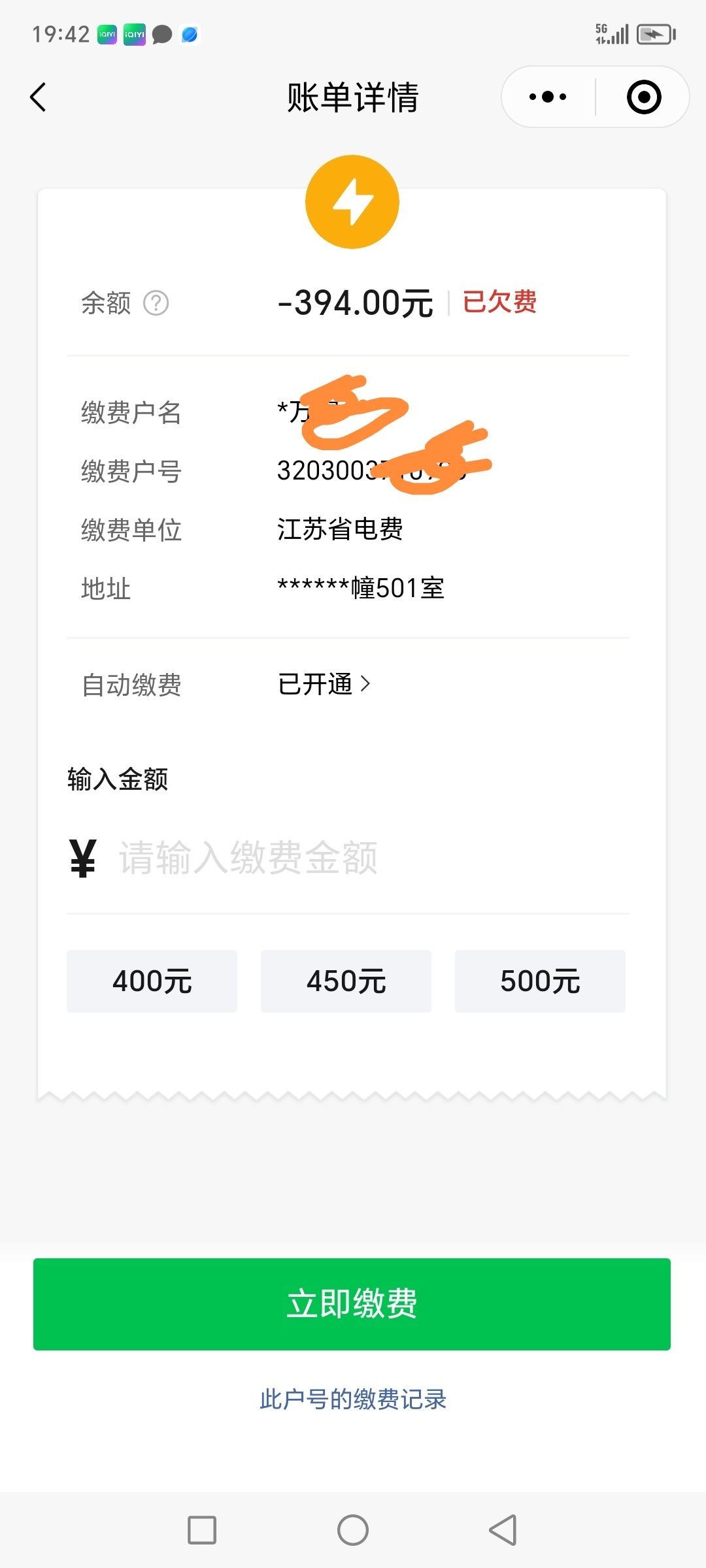Go back using the top-left arrow

[39, 97]
